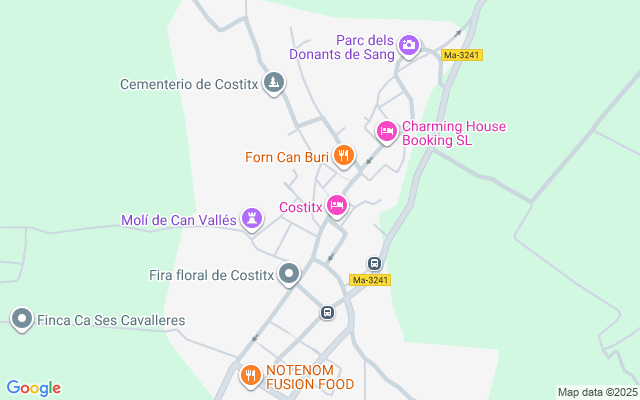Image resolution: width=640 pixels, height=400 pixels.
Task: Tap Charming House Booking SL hotel marker
Action: tap(386, 131)
